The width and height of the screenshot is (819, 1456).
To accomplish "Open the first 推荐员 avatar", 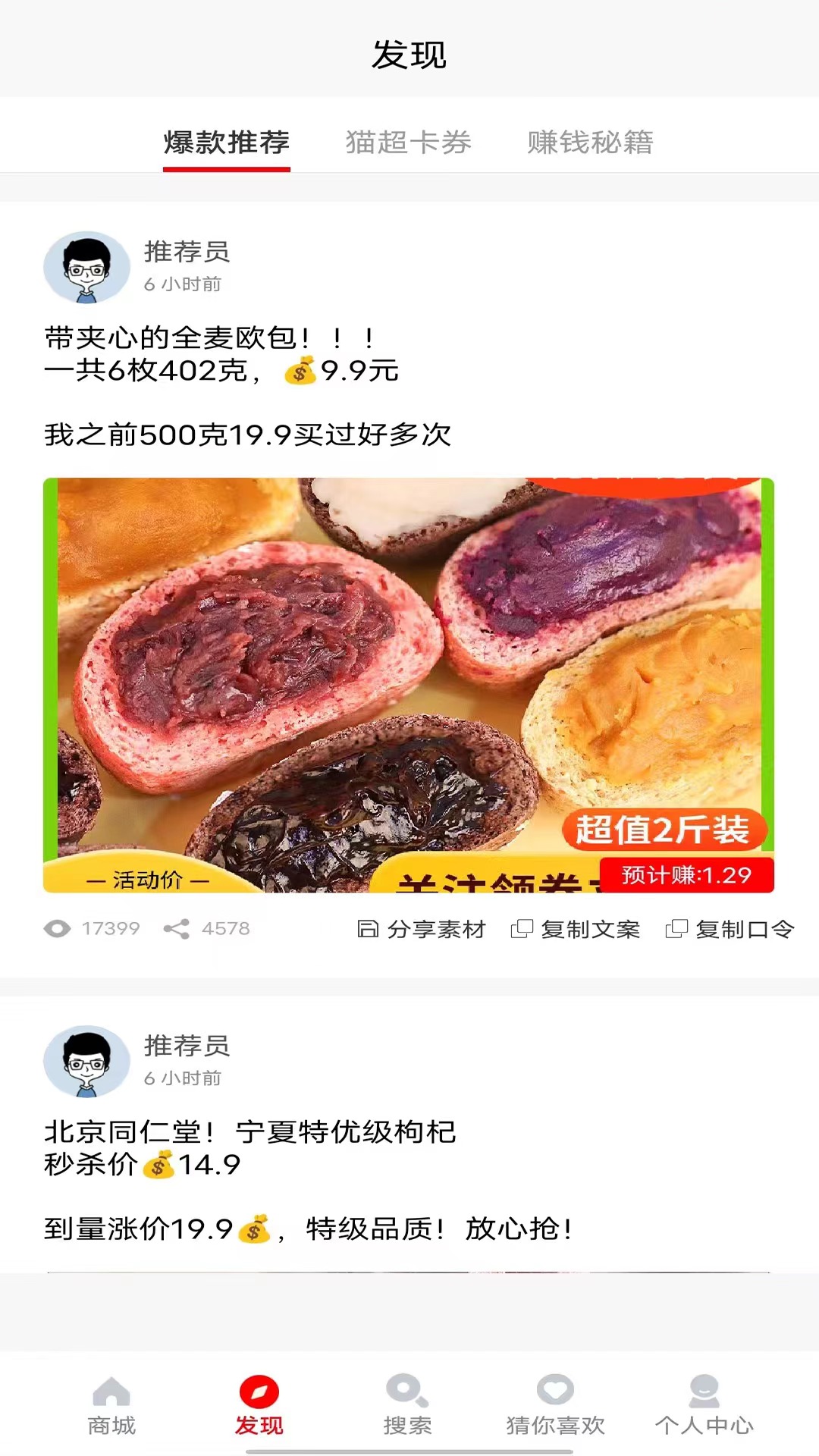I will [86, 267].
